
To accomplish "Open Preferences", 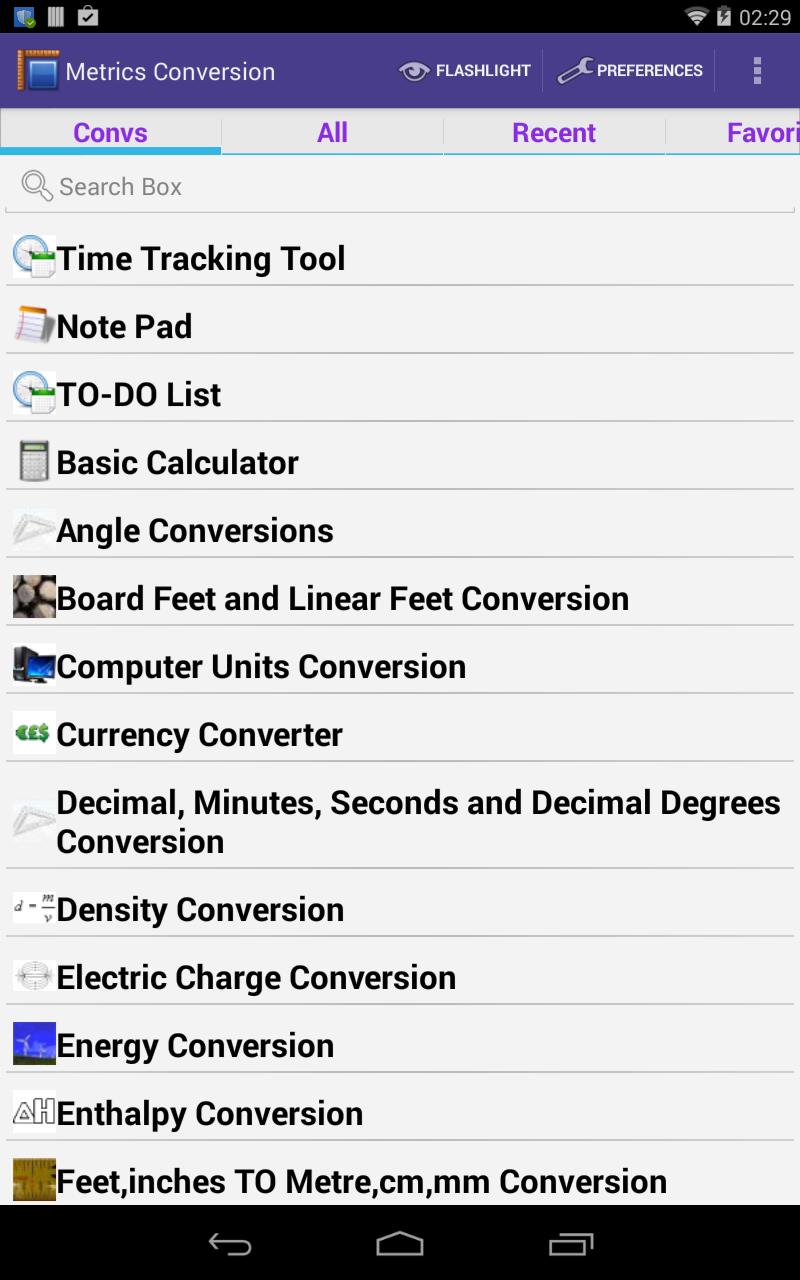I will coord(630,70).
